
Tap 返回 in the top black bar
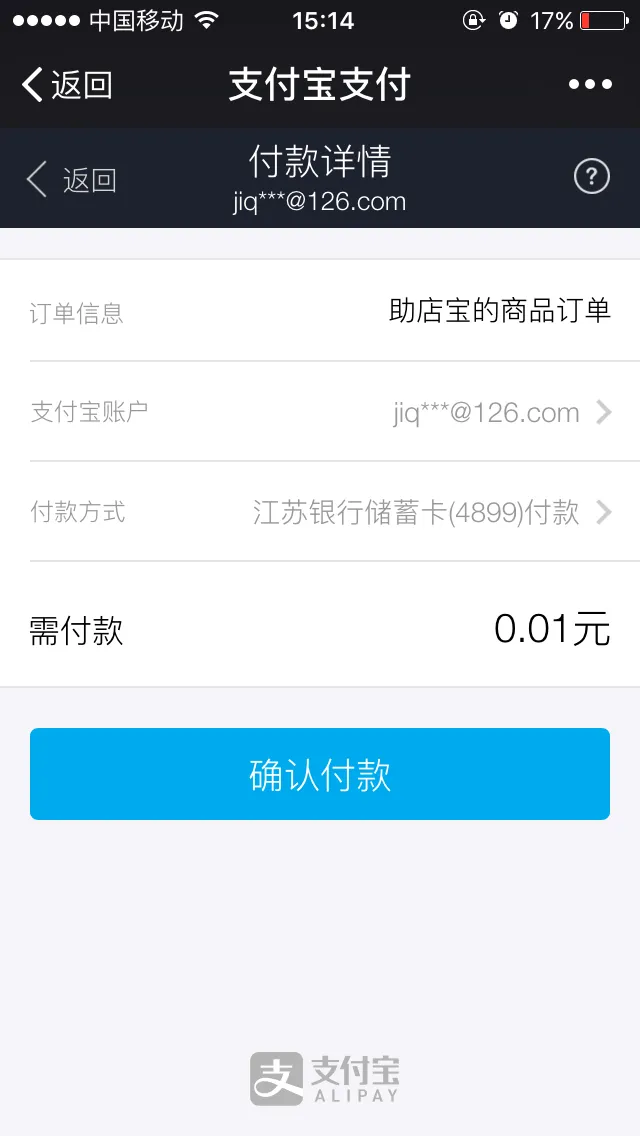point(66,85)
